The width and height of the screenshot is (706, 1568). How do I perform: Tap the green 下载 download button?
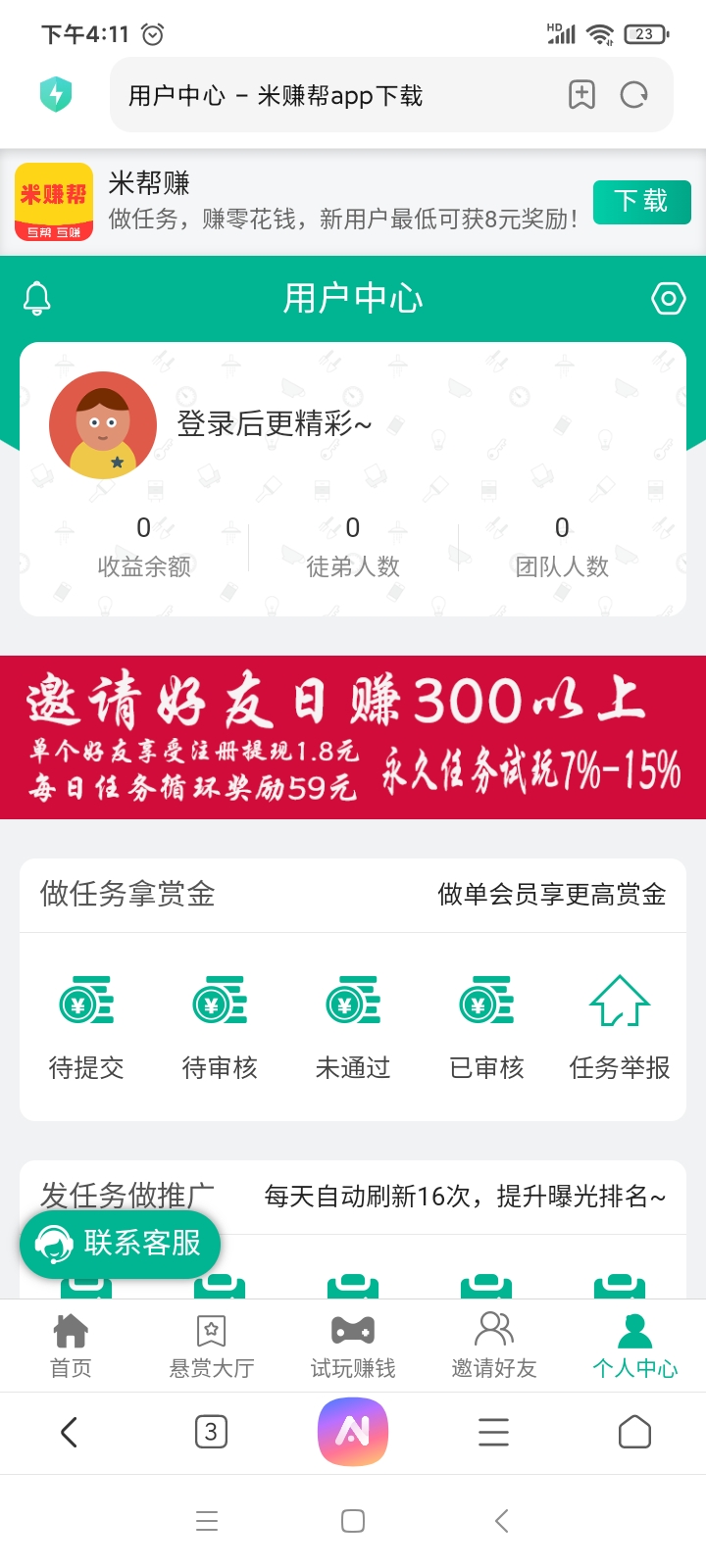point(642,201)
